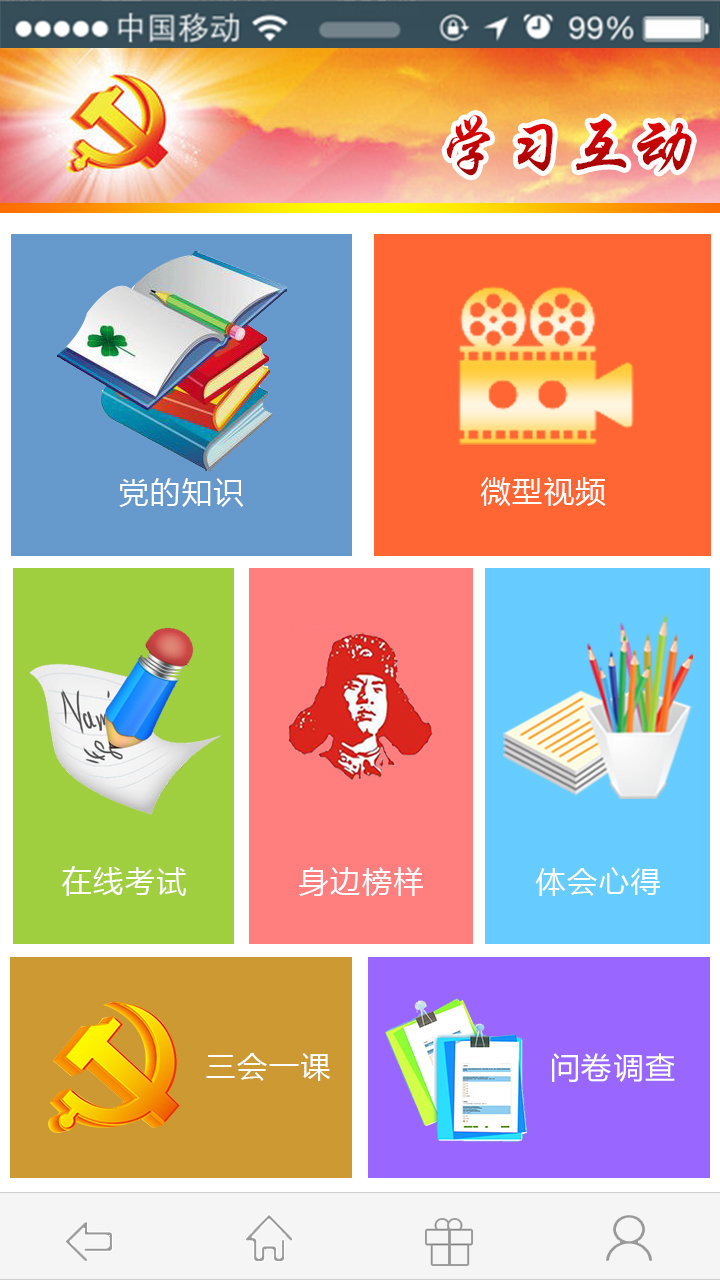
Task: Open the profile person icon tab
Action: pyautogui.click(x=629, y=1239)
